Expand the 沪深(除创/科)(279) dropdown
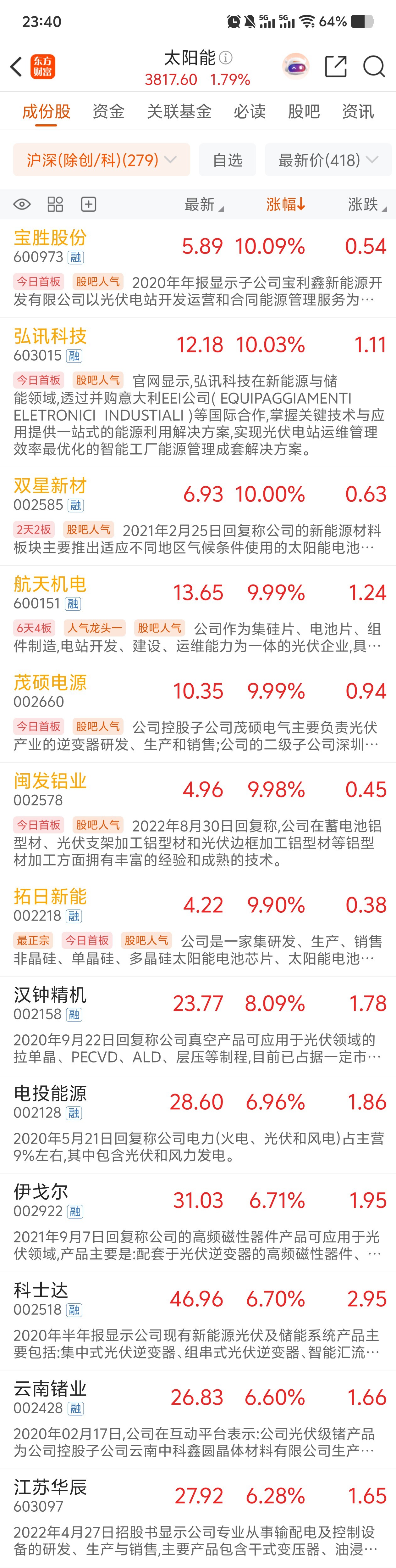 102,160
